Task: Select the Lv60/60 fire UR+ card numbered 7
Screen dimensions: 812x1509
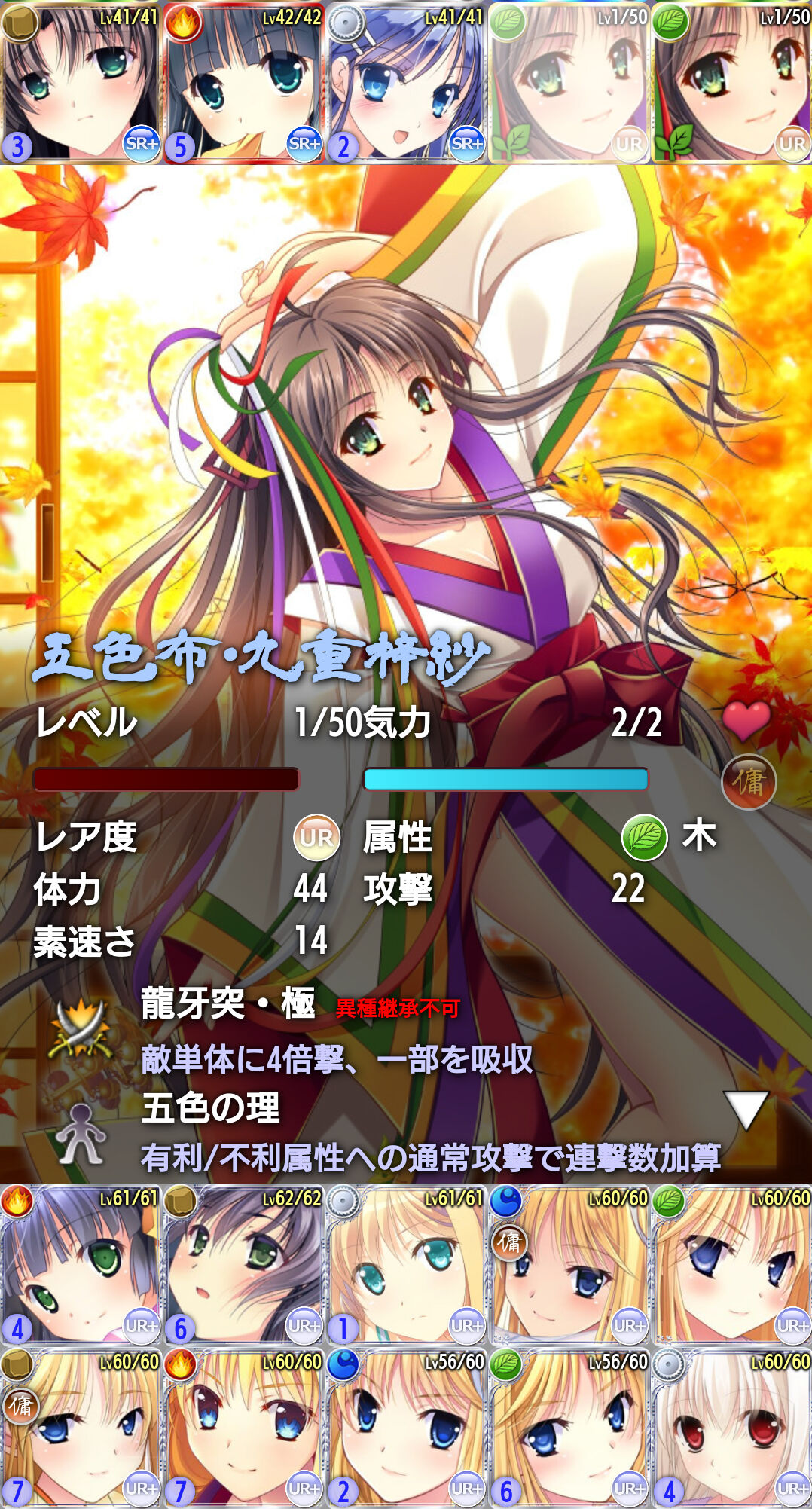Action: [x=243, y=1428]
